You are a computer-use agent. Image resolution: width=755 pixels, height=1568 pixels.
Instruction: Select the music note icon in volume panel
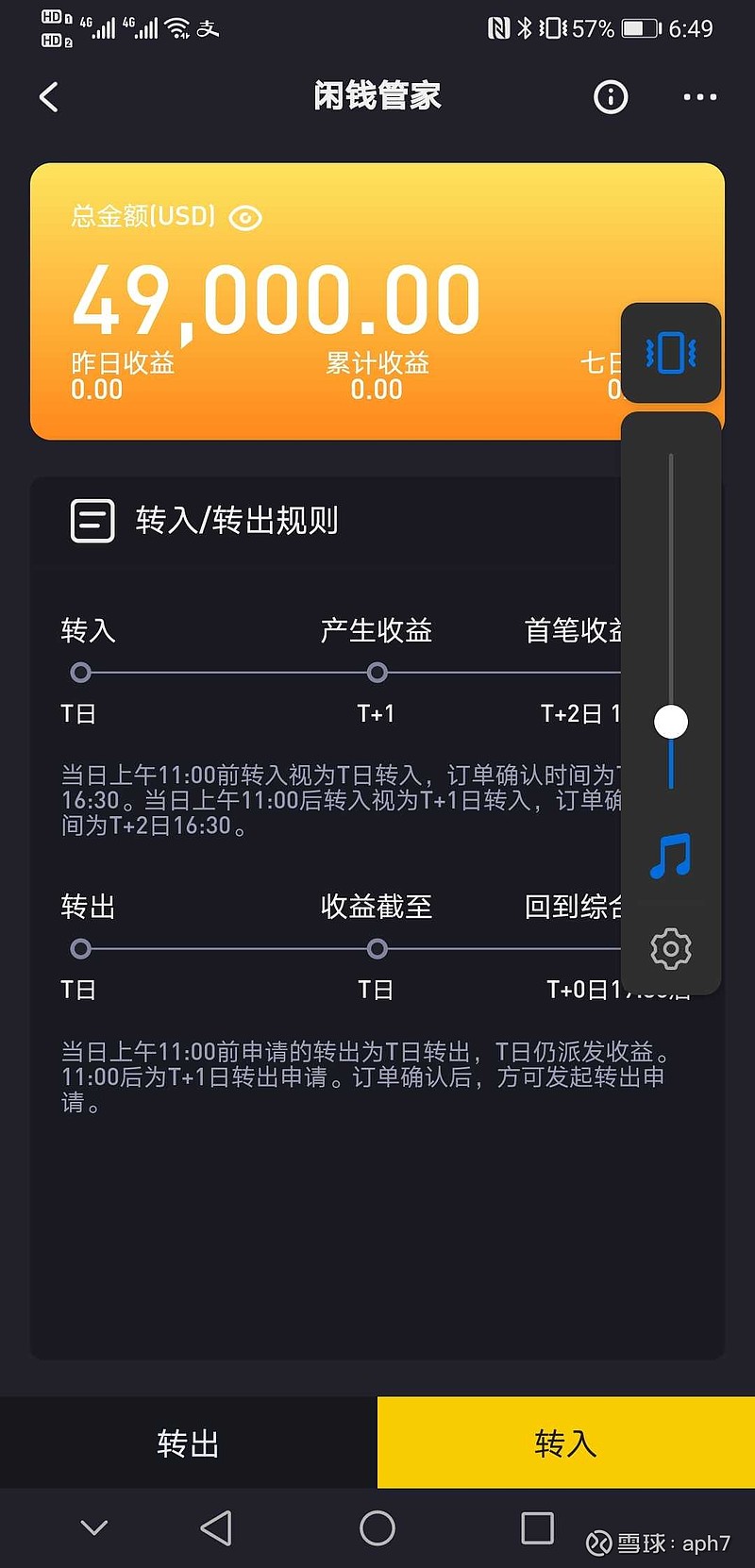[670, 857]
